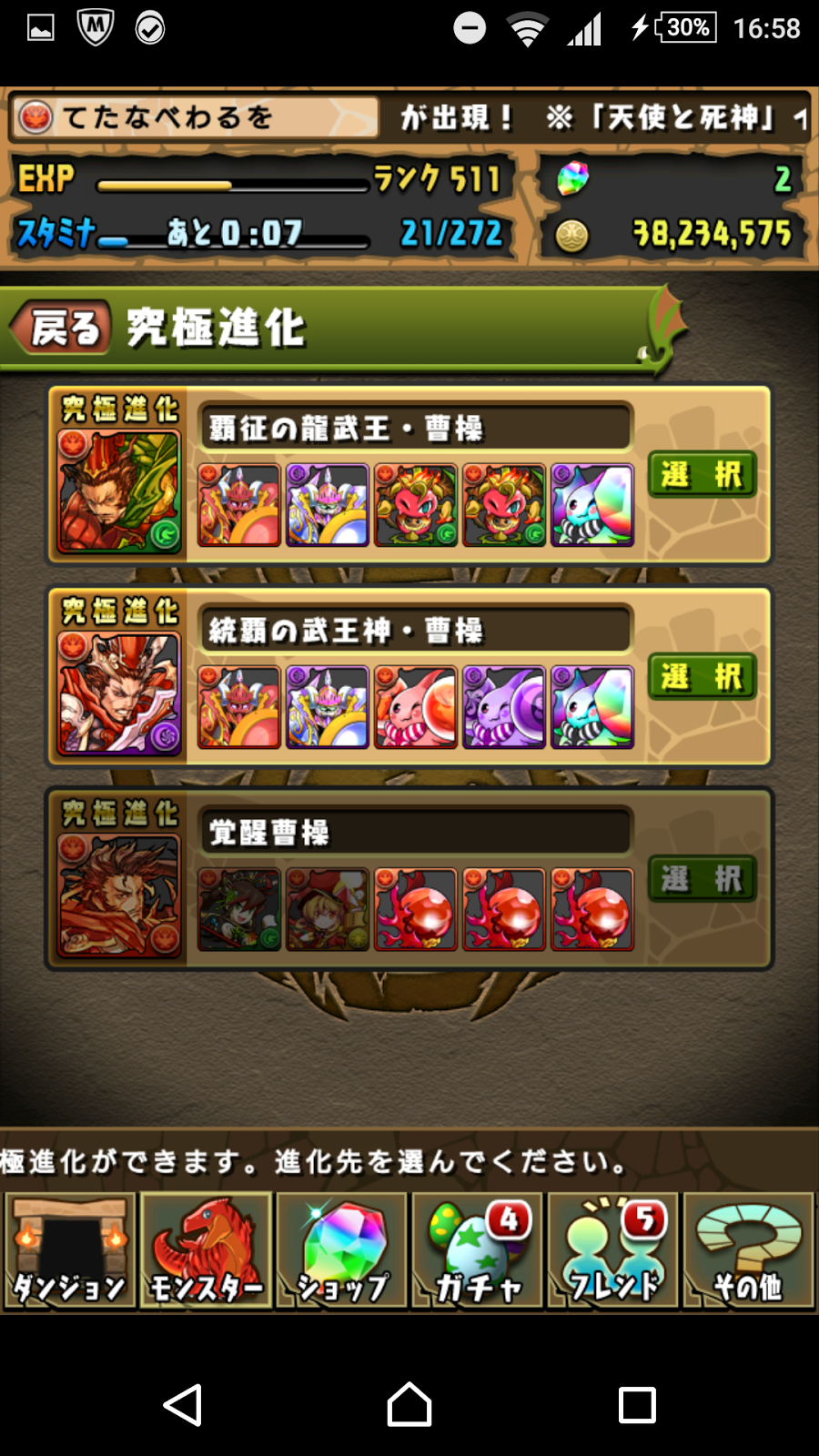Go to Android home screen
The width and height of the screenshot is (819, 1456).
coord(409,1405)
